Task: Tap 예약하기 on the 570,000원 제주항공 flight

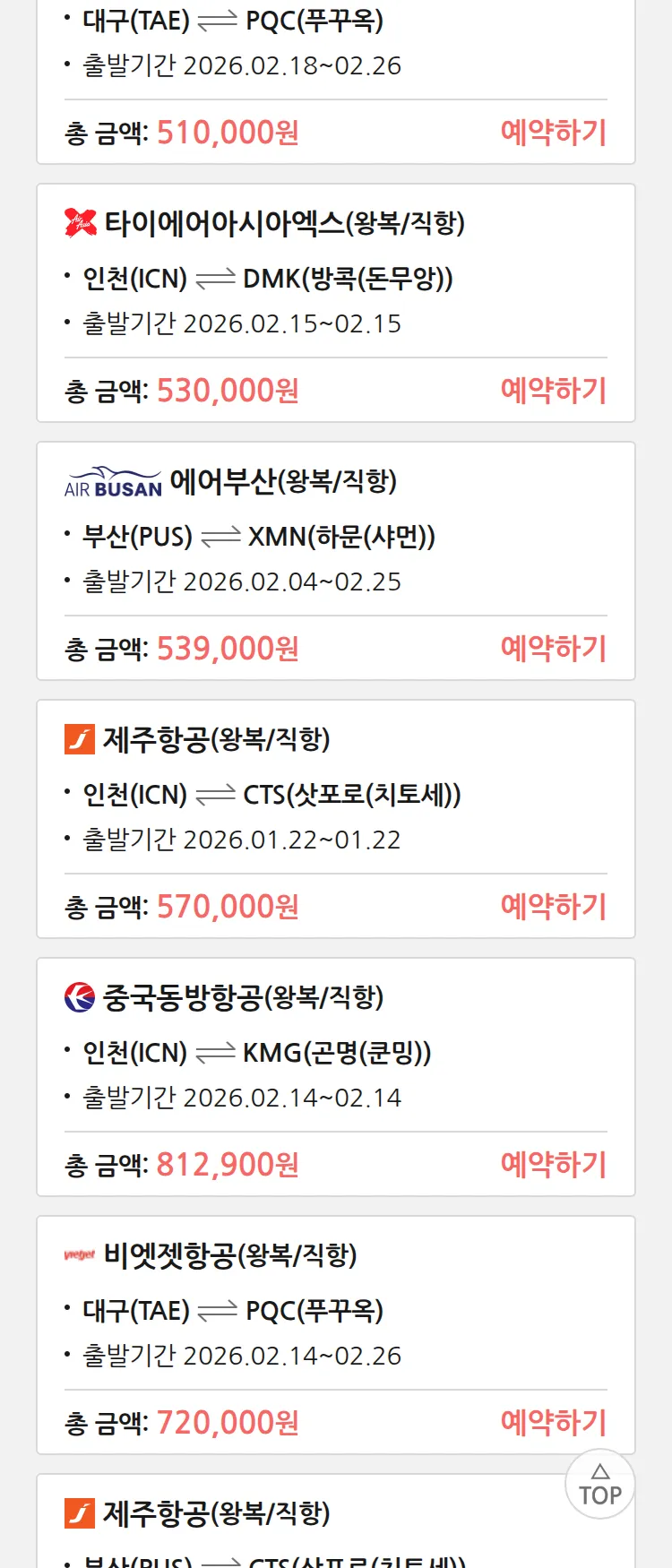Action: (x=553, y=907)
